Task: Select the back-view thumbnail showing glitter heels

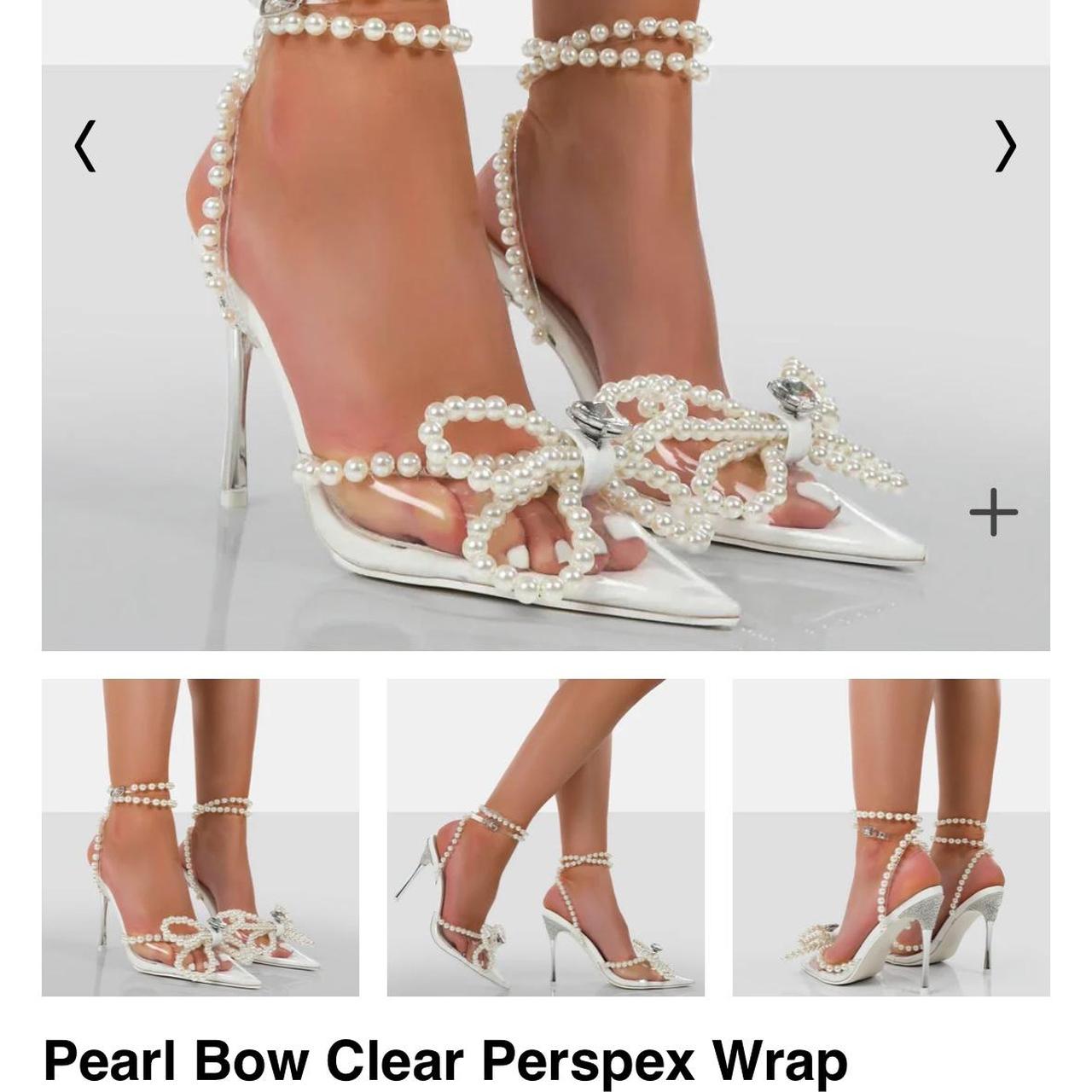Action: point(891,837)
